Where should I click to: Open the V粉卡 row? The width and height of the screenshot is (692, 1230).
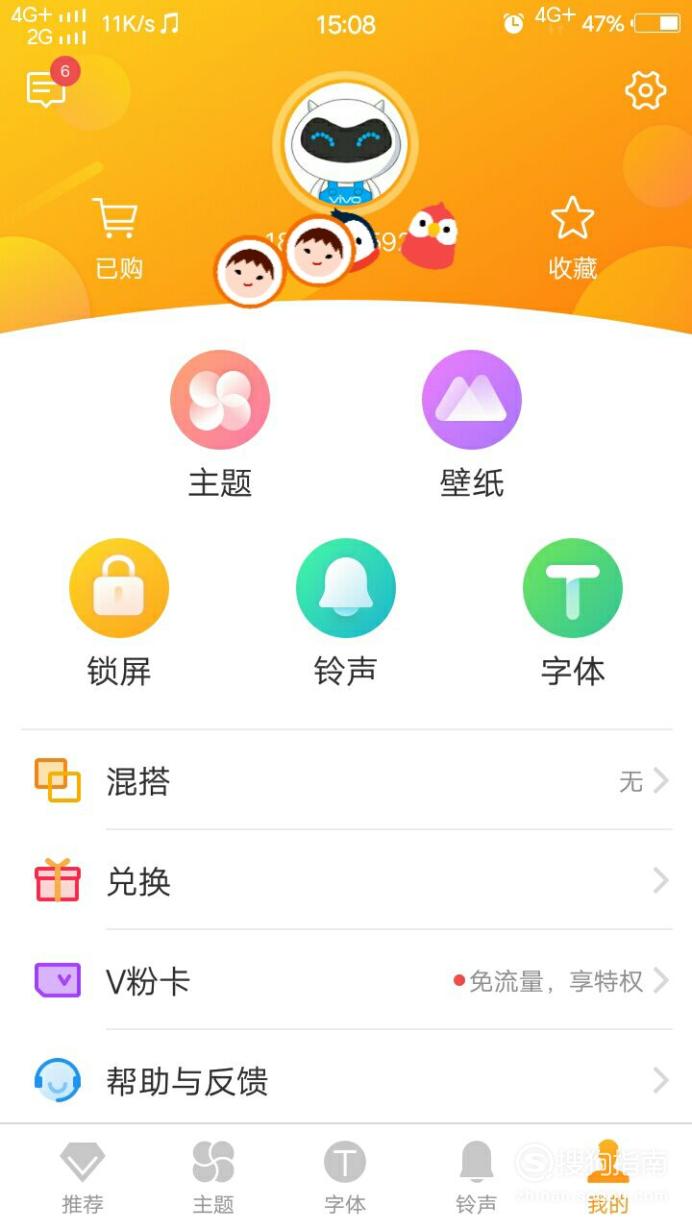click(346, 981)
